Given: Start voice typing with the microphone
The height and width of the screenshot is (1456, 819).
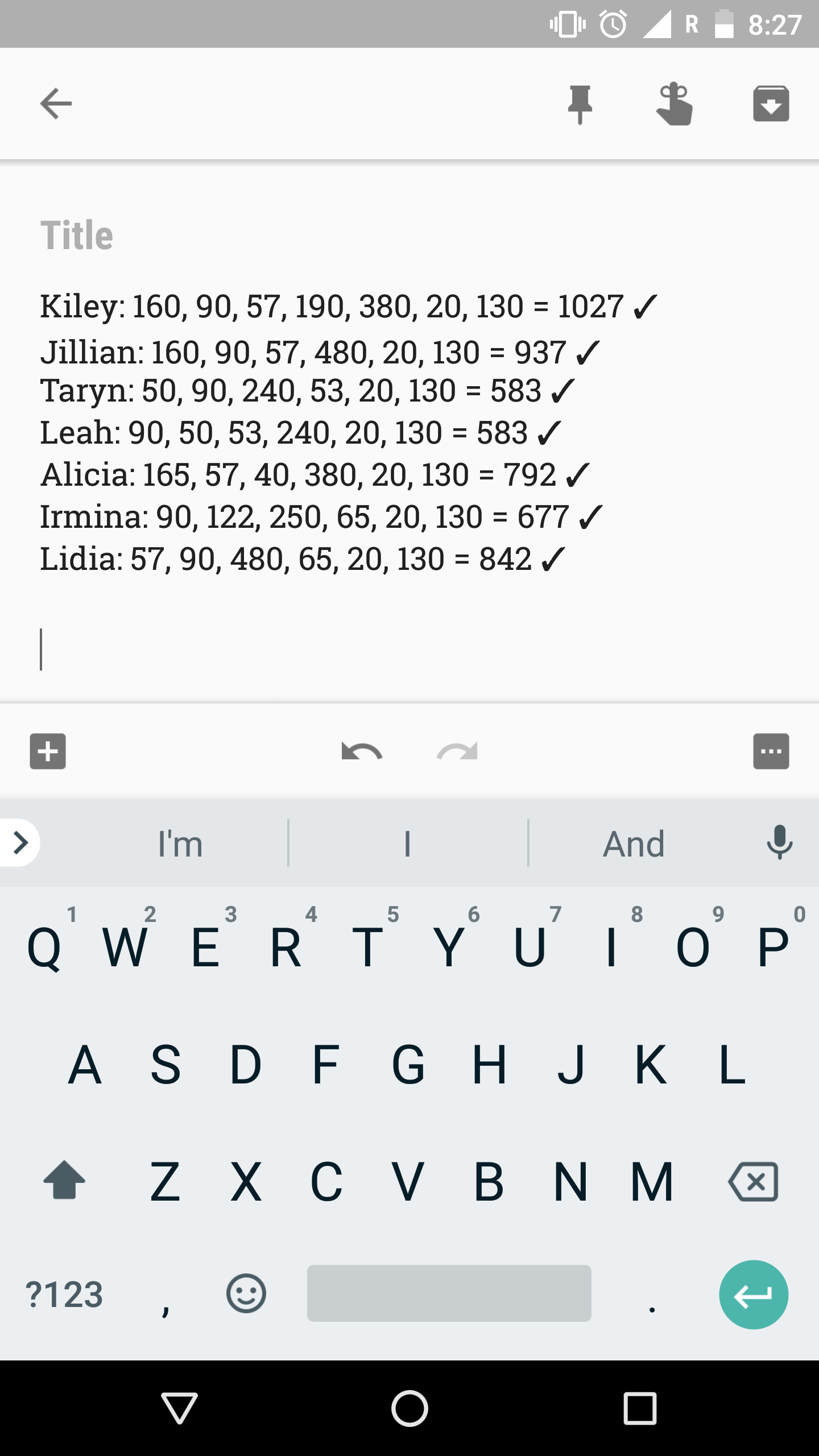Looking at the screenshot, I should click(x=779, y=842).
